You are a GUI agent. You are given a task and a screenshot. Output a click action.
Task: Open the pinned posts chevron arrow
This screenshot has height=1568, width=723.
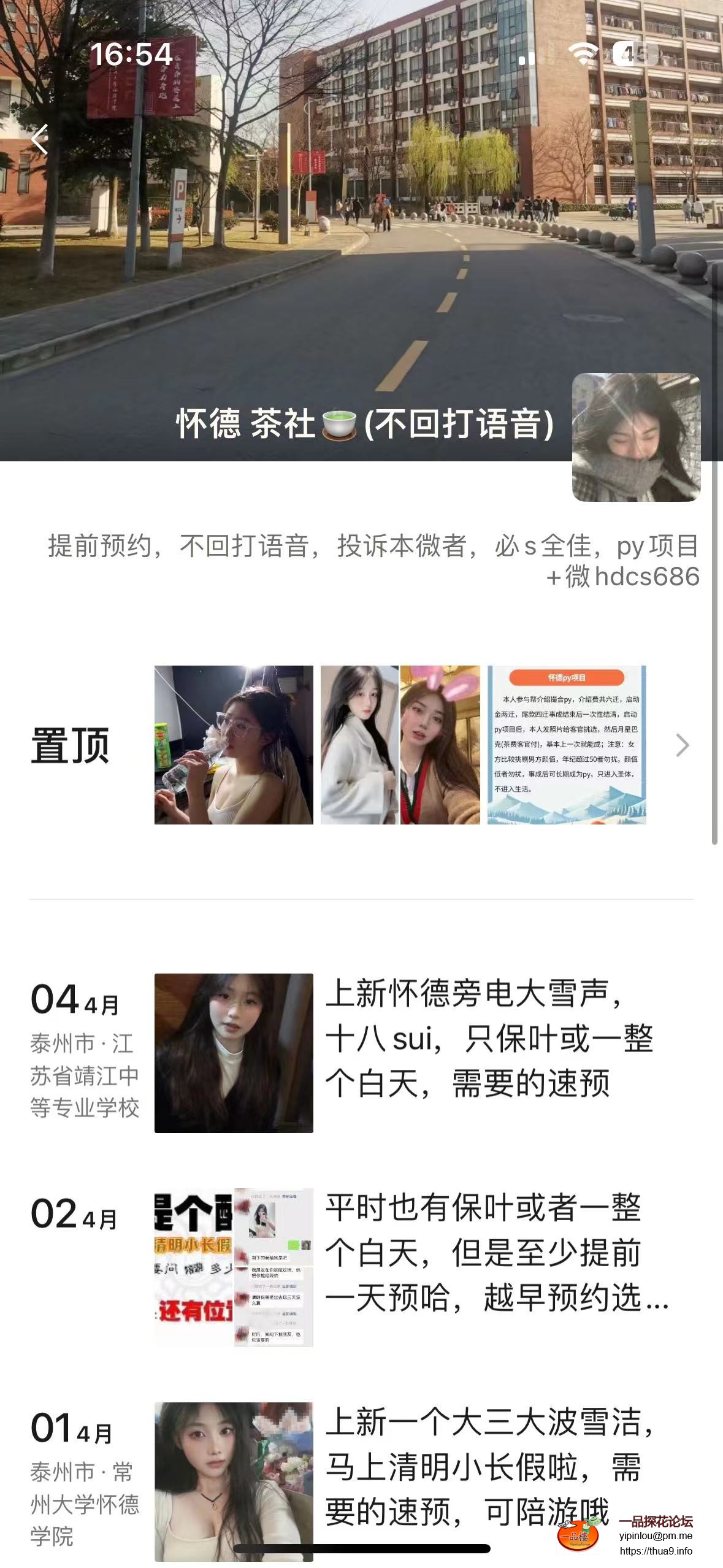pos(682,745)
